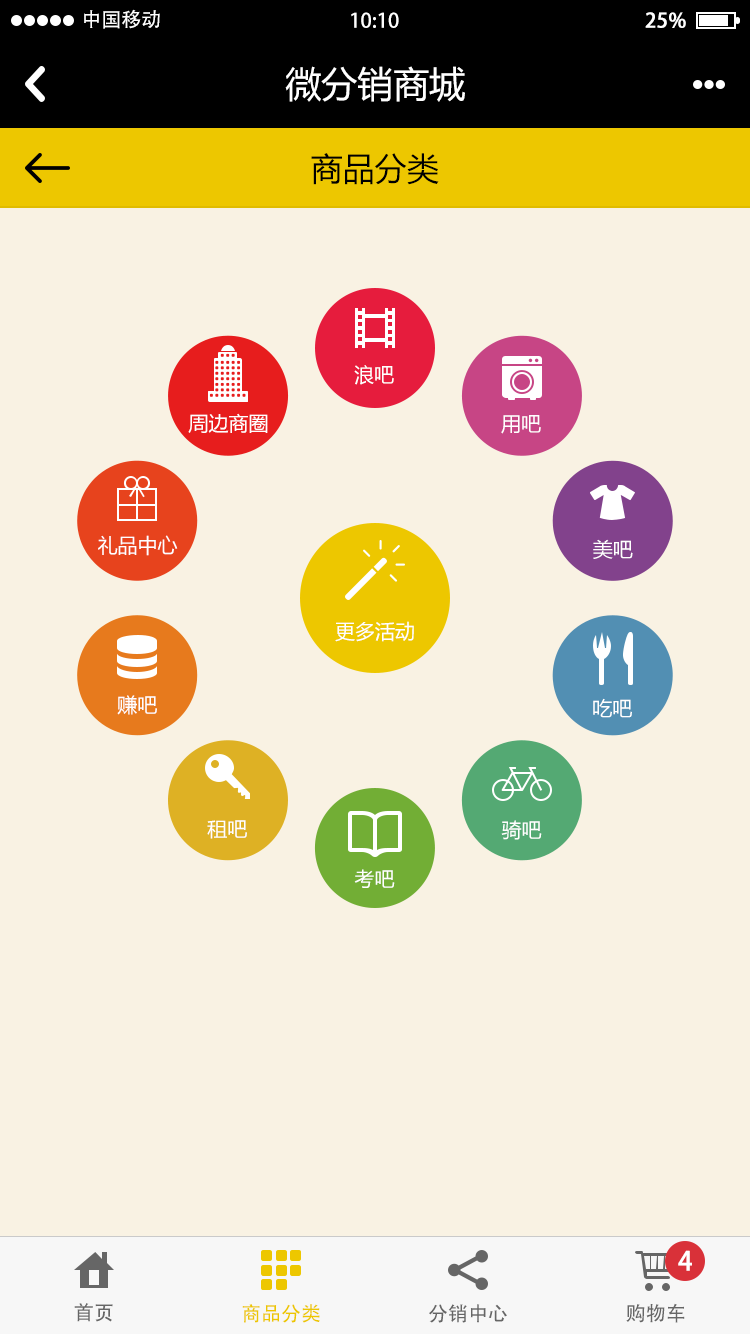
Task: Select the 用吧 washing machine category
Action: pos(521,395)
